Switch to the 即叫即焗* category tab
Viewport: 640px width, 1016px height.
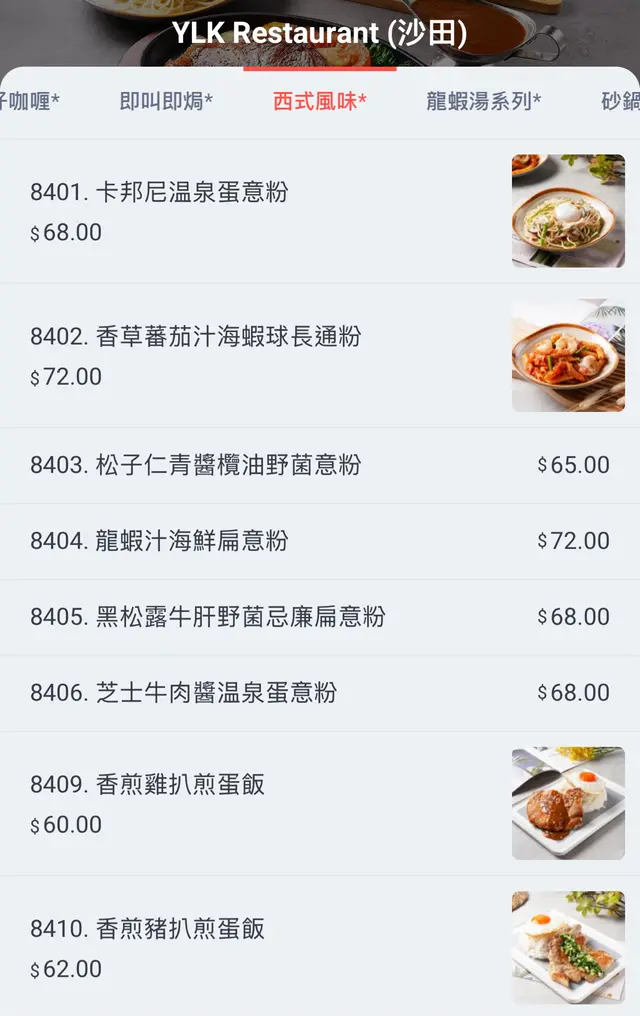(x=166, y=101)
